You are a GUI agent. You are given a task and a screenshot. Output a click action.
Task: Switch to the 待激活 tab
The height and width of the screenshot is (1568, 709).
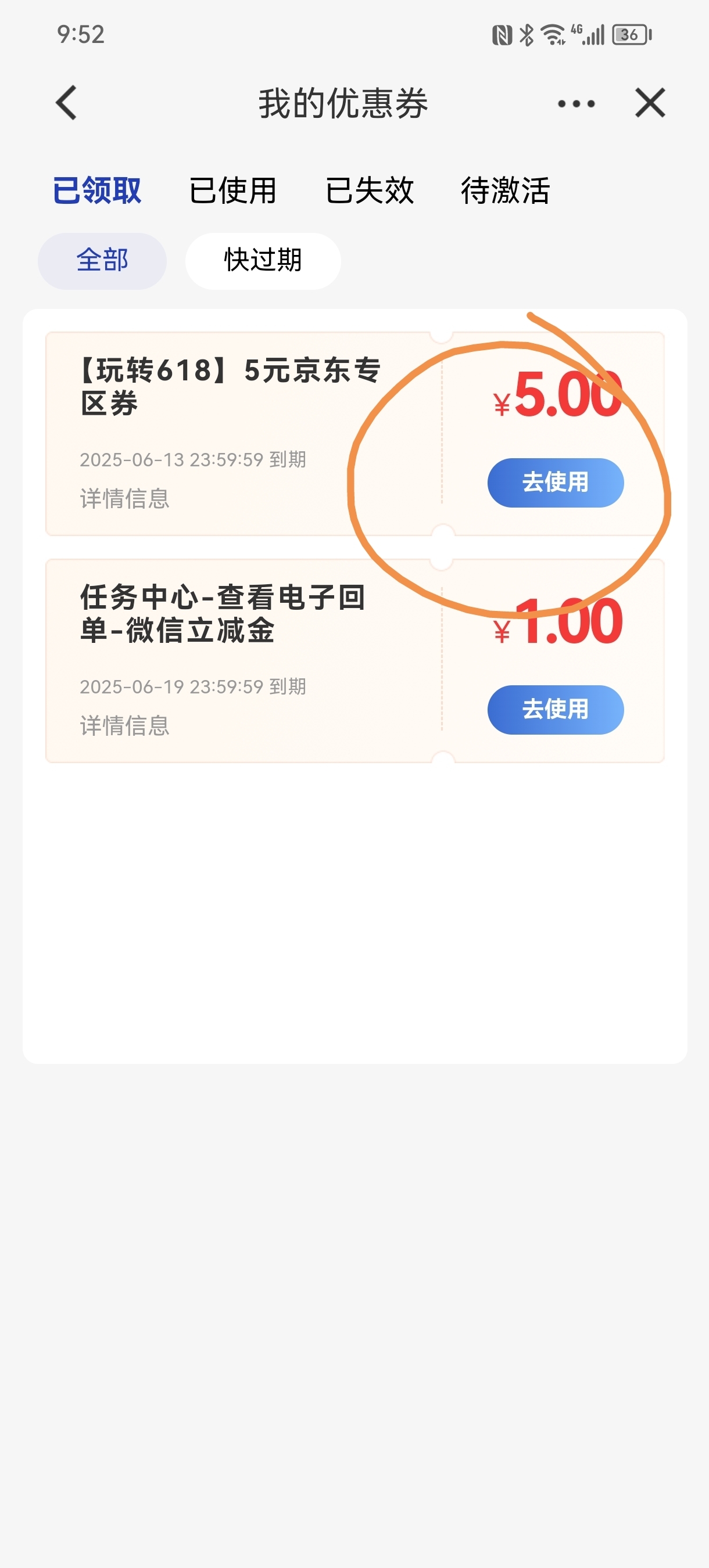(x=506, y=190)
